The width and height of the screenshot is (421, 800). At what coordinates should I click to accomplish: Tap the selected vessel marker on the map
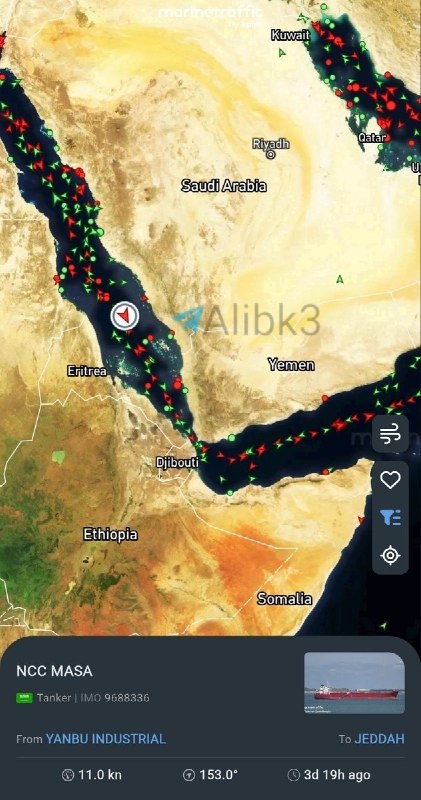[125, 316]
